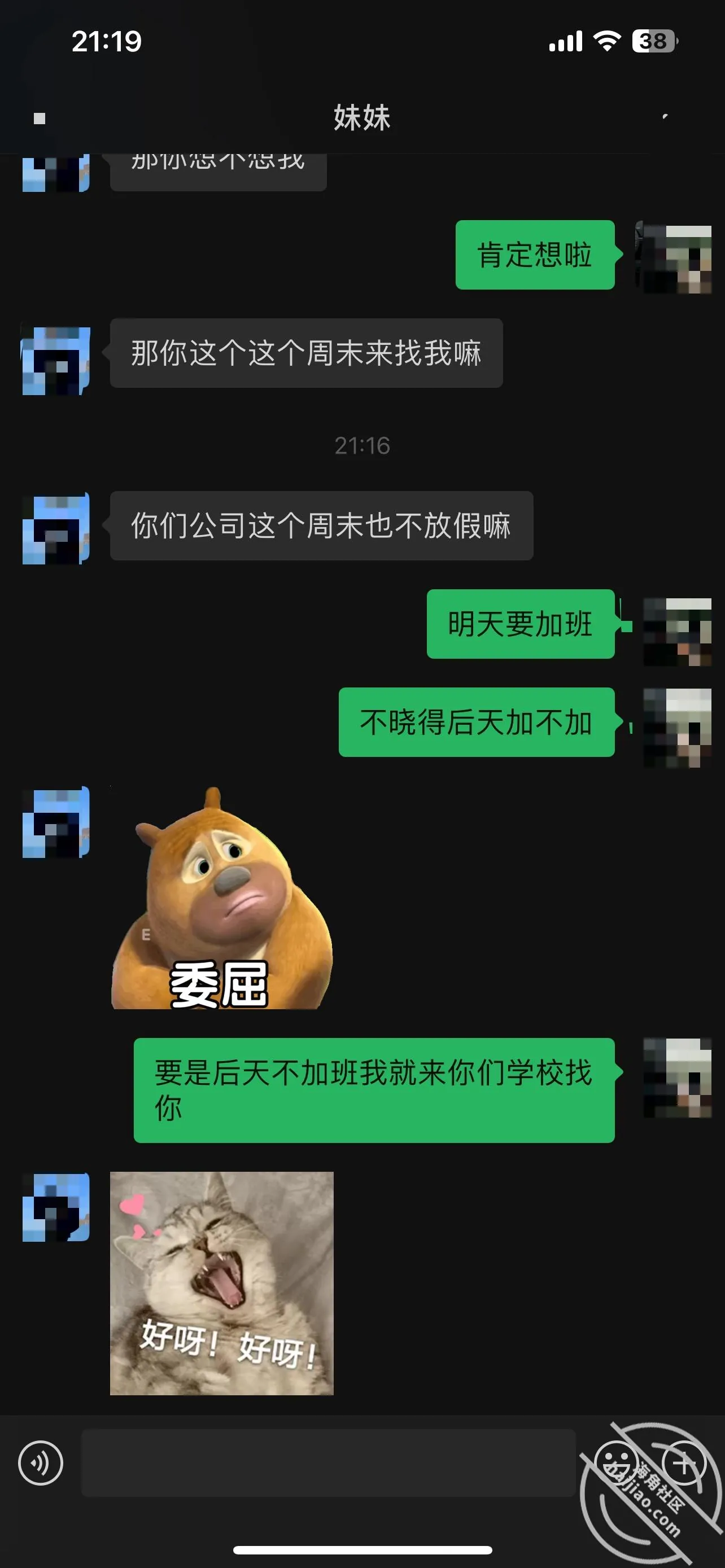Open the emoji sticker picker
This screenshot has width=725, height=1568.
[x=615, y=1462]
